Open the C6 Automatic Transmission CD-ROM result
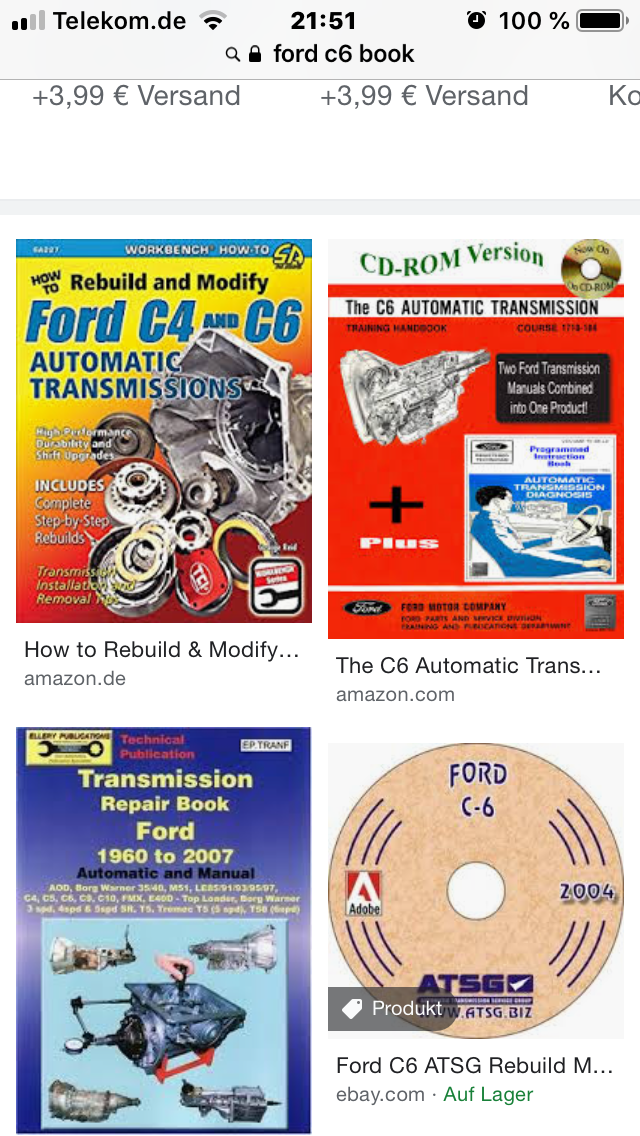The height and width of the screenshot is (1136, 640). click(475, 438)
